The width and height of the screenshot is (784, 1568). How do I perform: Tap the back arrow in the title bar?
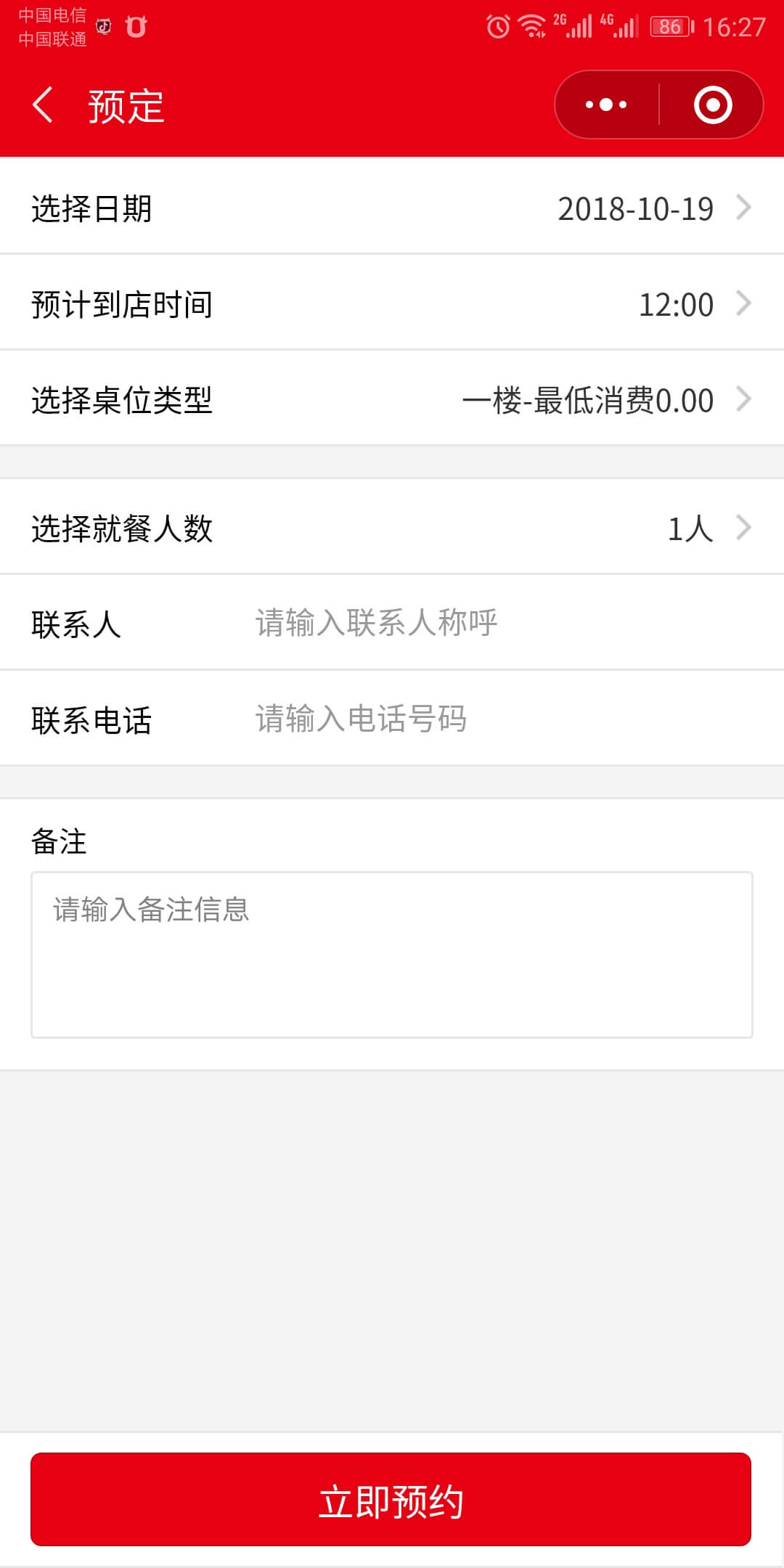pos(41,105)
